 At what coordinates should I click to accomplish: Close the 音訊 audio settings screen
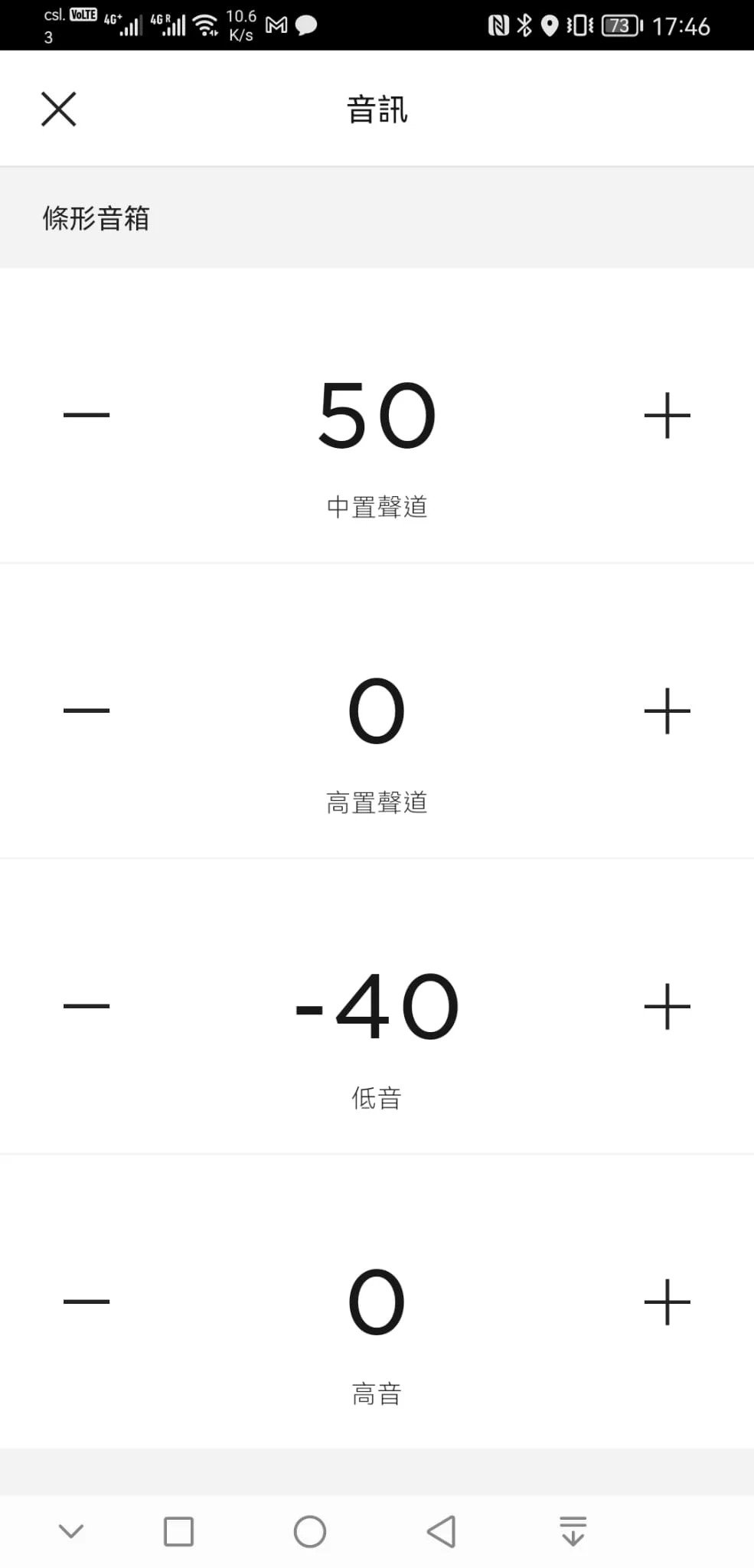click(59, 109)
